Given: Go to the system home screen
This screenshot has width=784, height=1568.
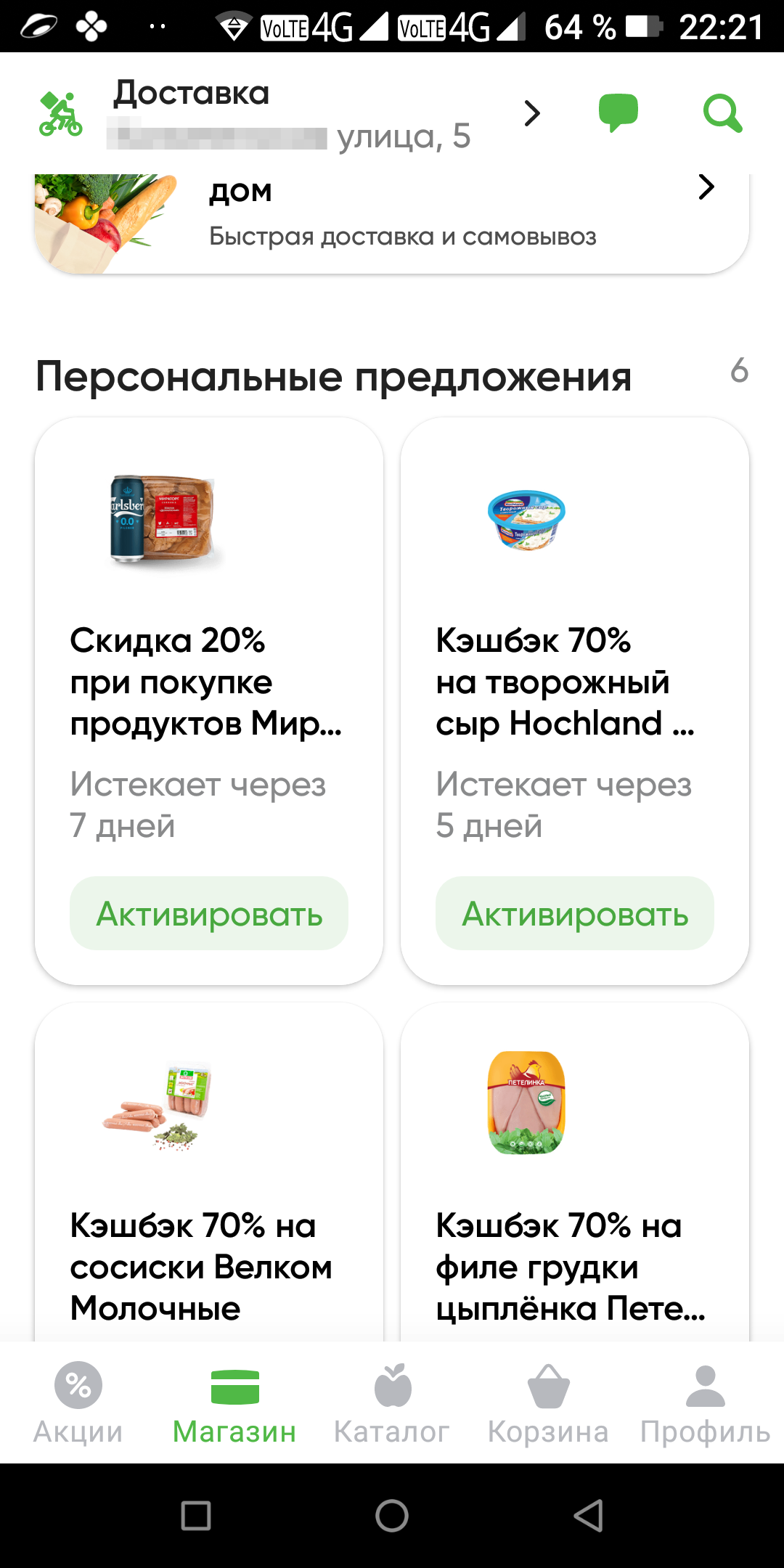Looking at the screenshot, I should [x=392, y=1516].
